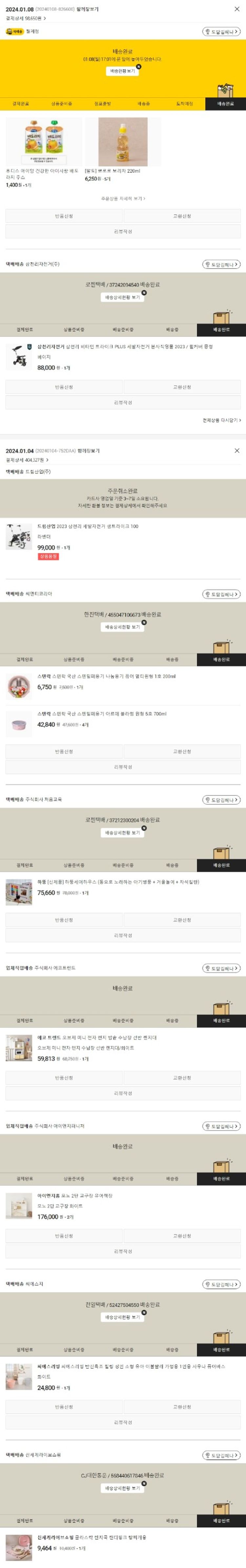View CJ대한통운 568440617846 delivery details
This screenshot has width=246, height=1568.
tap(122, 1488)
